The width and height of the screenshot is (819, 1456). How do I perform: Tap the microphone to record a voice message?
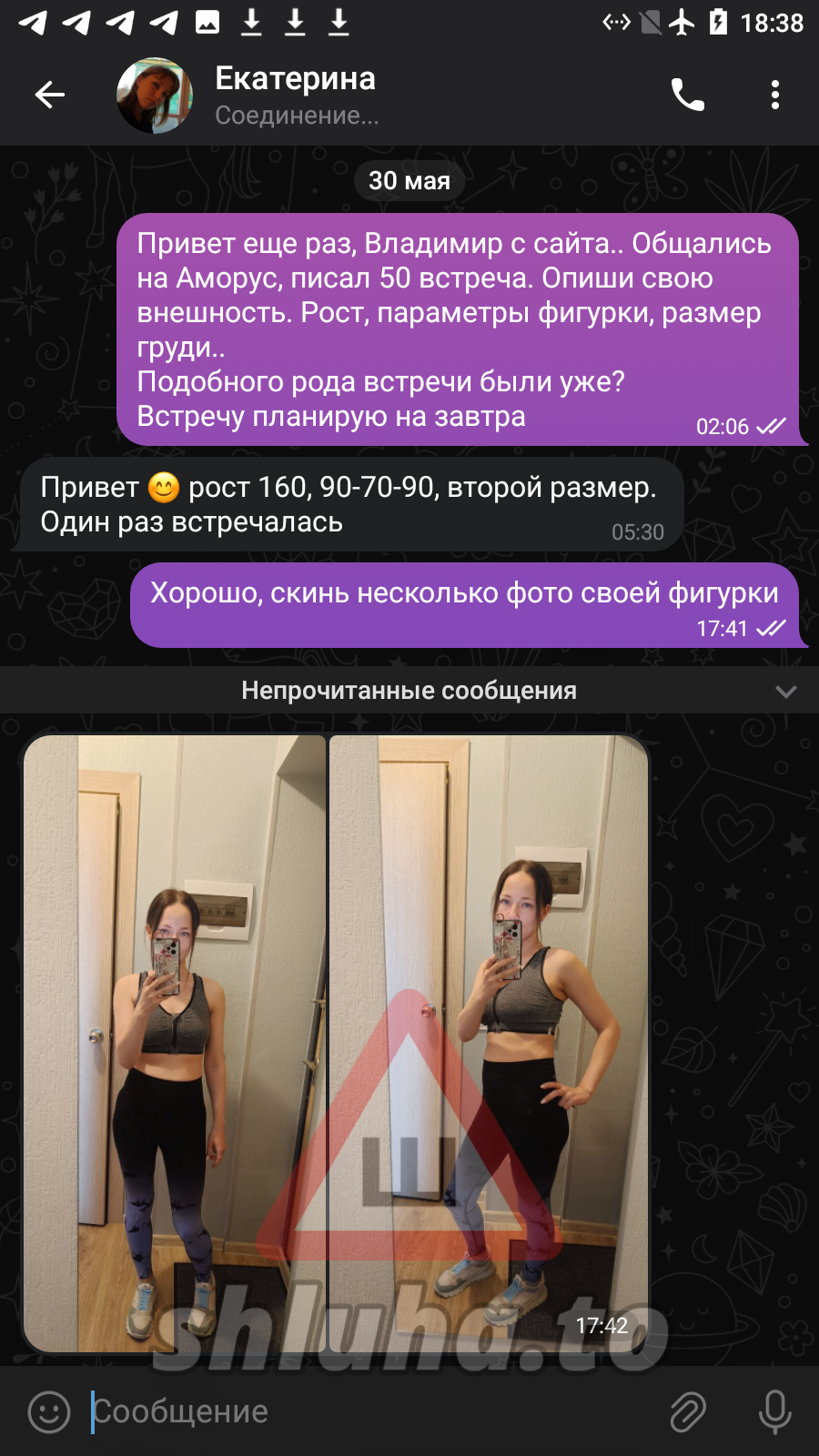pyautogui.click(x=774, y=1412)
